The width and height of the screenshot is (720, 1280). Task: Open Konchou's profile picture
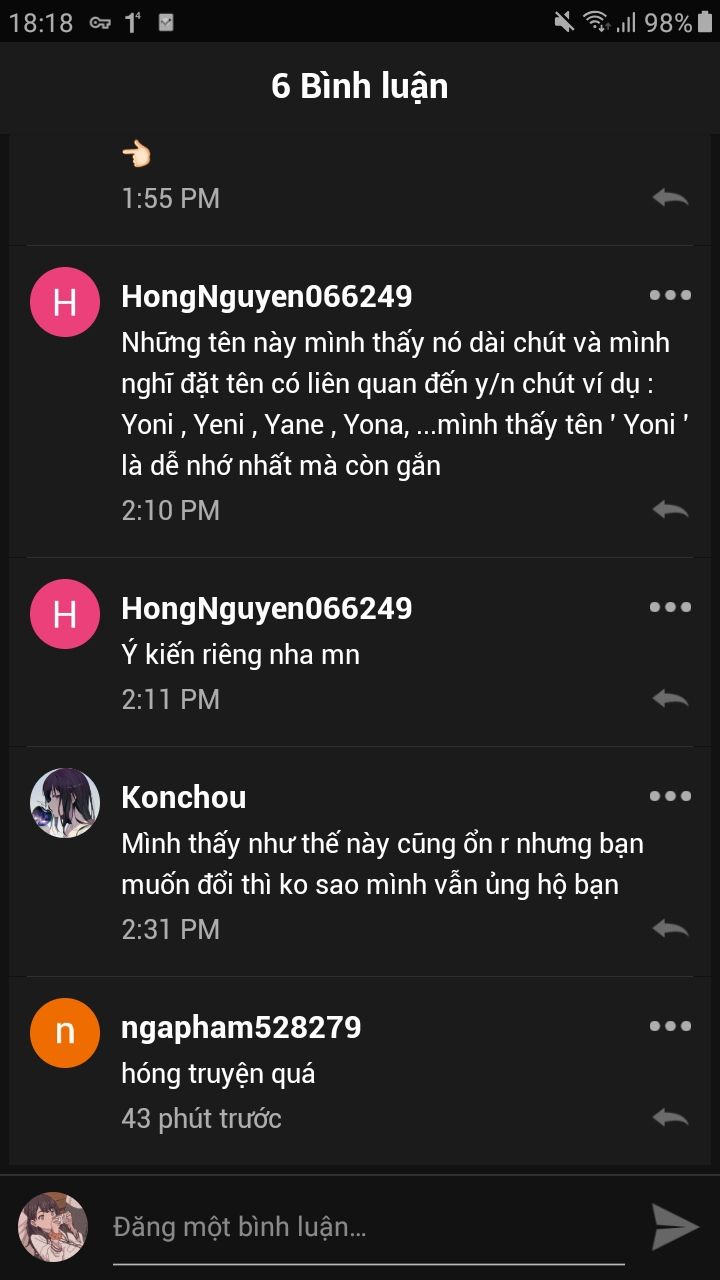pos(65,803)
